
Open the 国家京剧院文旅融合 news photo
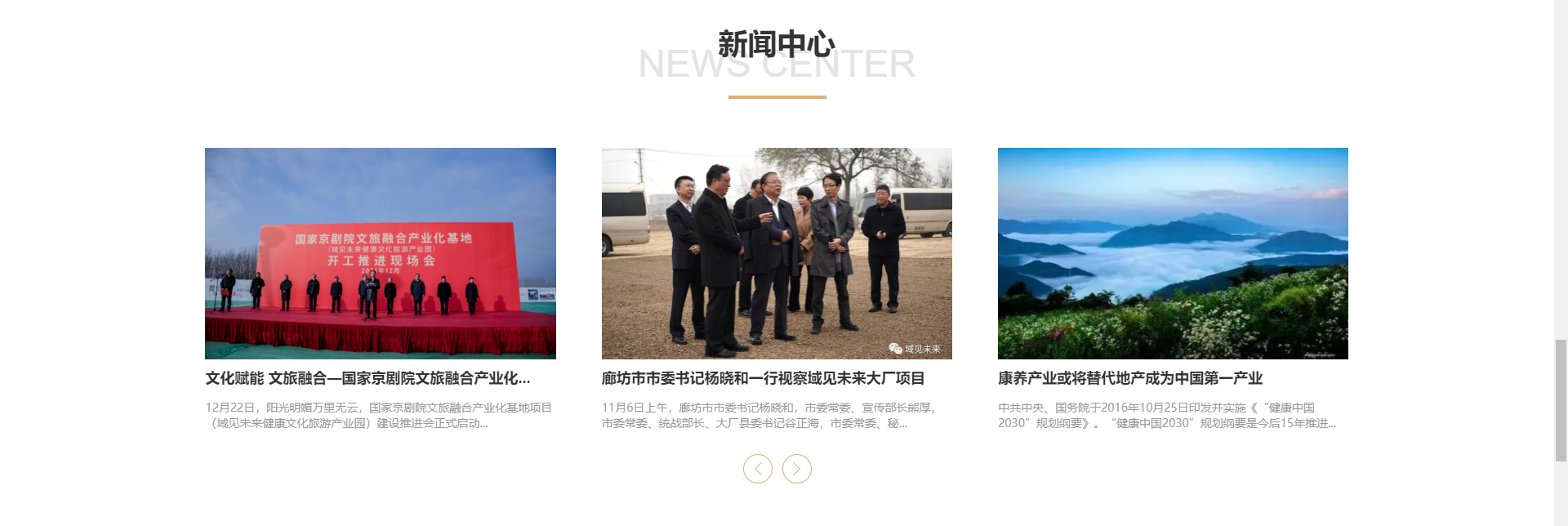380,253
